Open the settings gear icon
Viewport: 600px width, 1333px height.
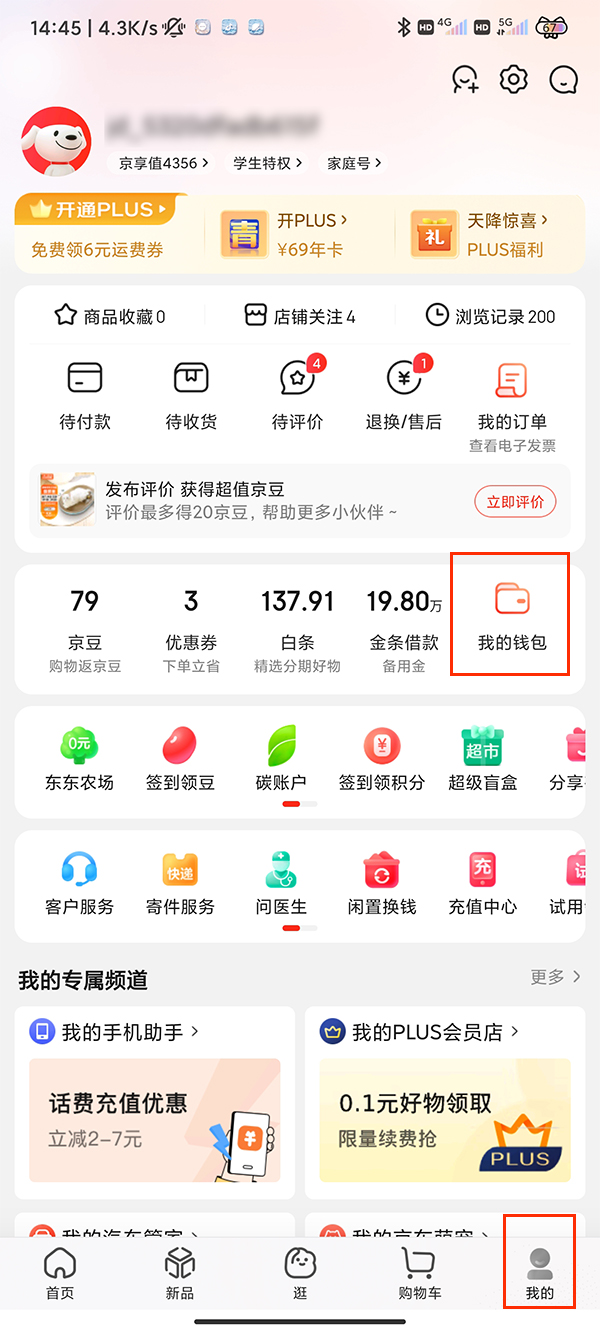[514, 79]
